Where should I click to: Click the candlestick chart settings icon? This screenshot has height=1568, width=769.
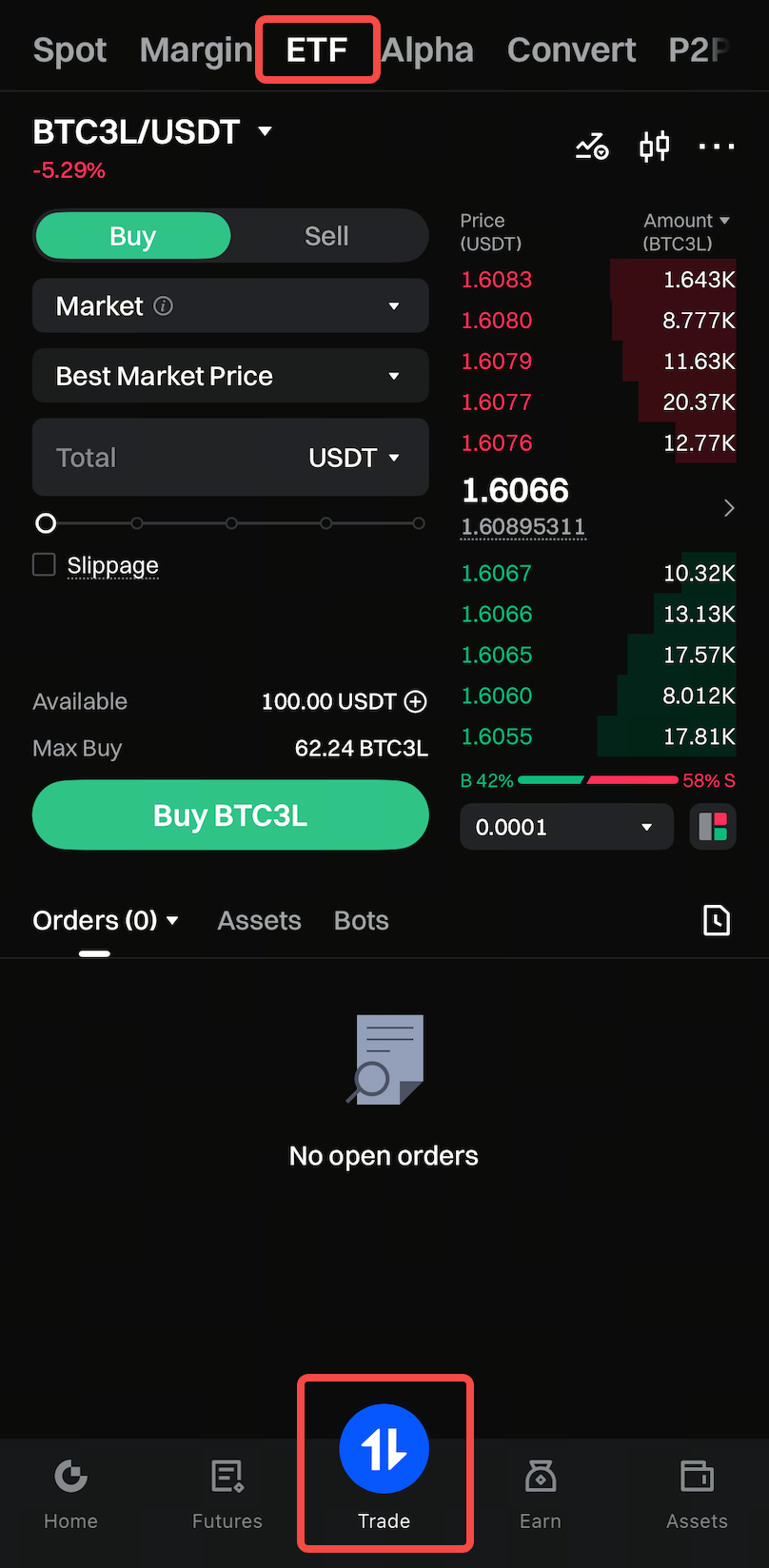click(654, 147)
